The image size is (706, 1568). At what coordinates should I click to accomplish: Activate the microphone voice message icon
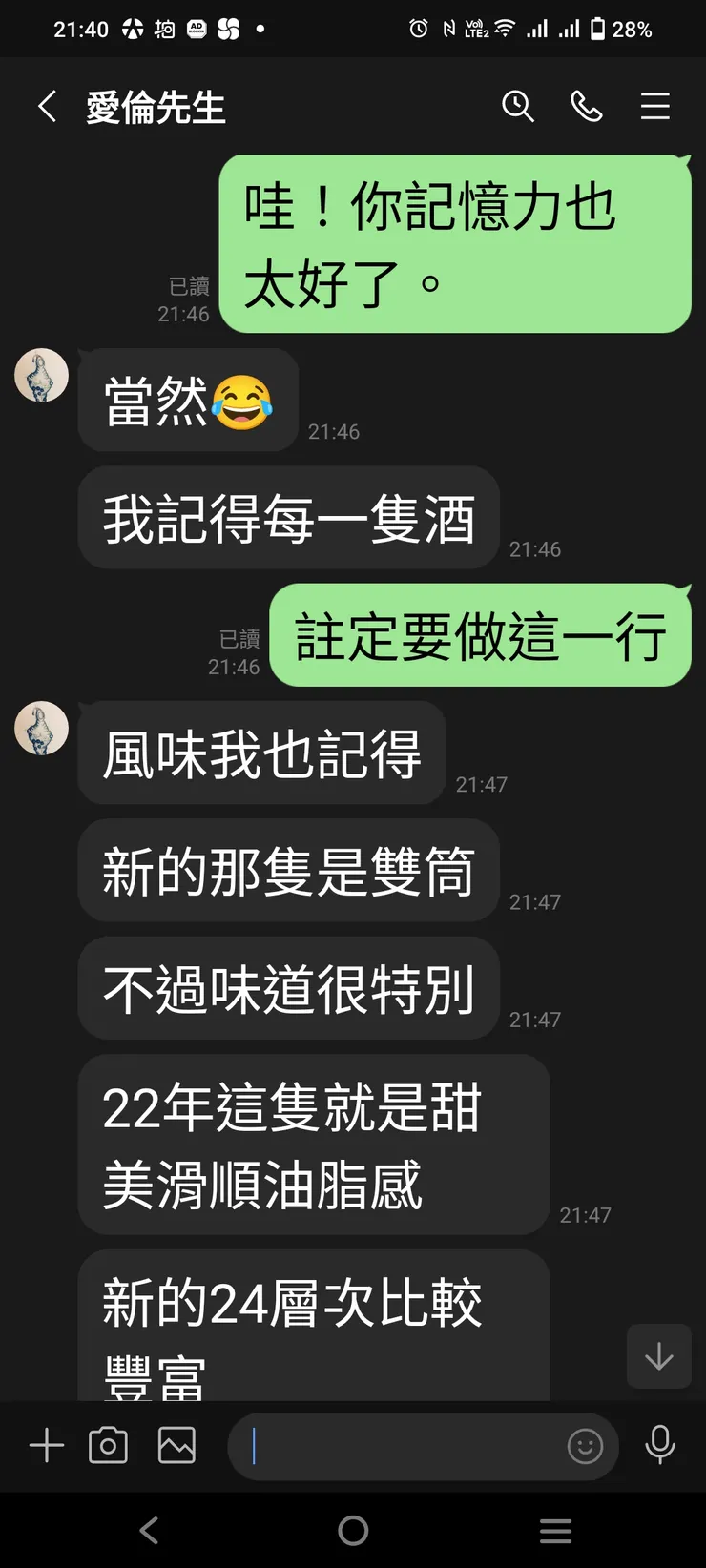click(x=660, y=1446)
